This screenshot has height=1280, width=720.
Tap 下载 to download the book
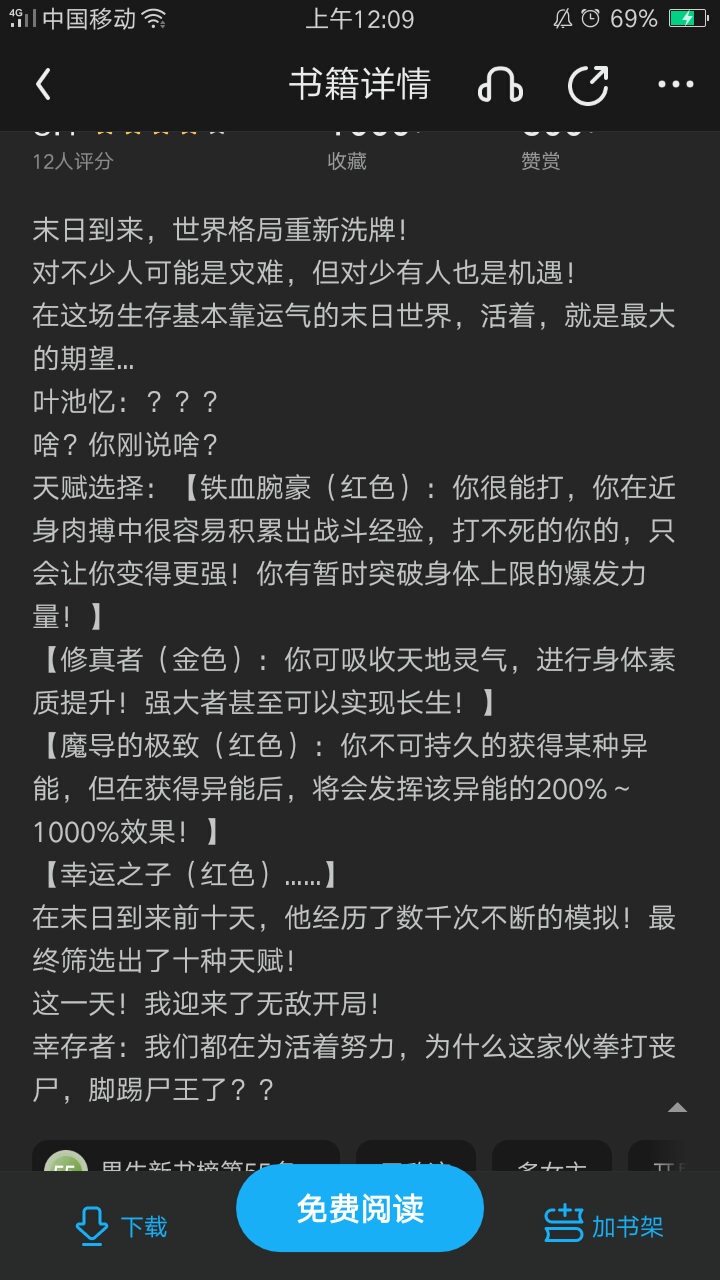tap(121, 1226)
